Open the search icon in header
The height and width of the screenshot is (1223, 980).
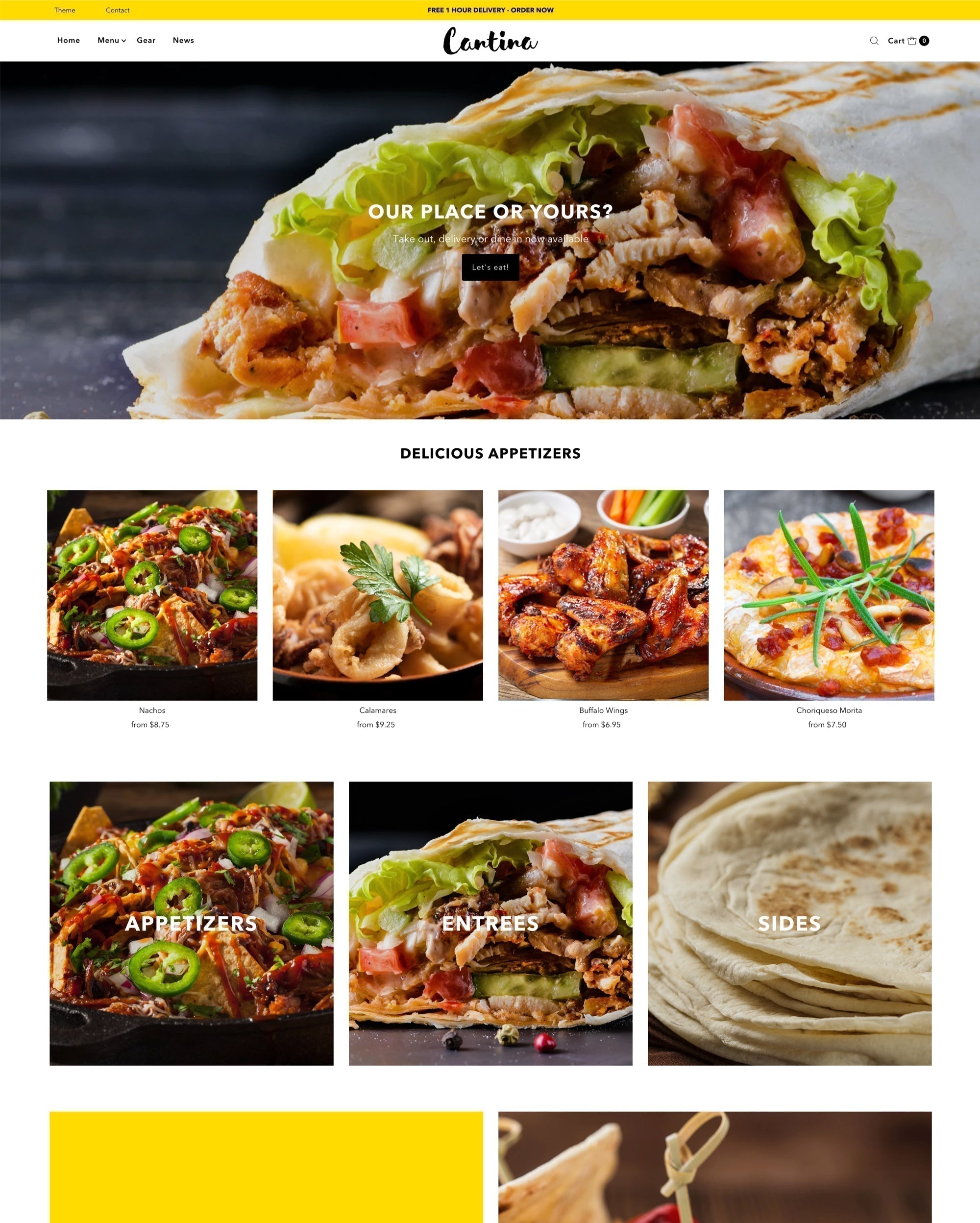874,41
